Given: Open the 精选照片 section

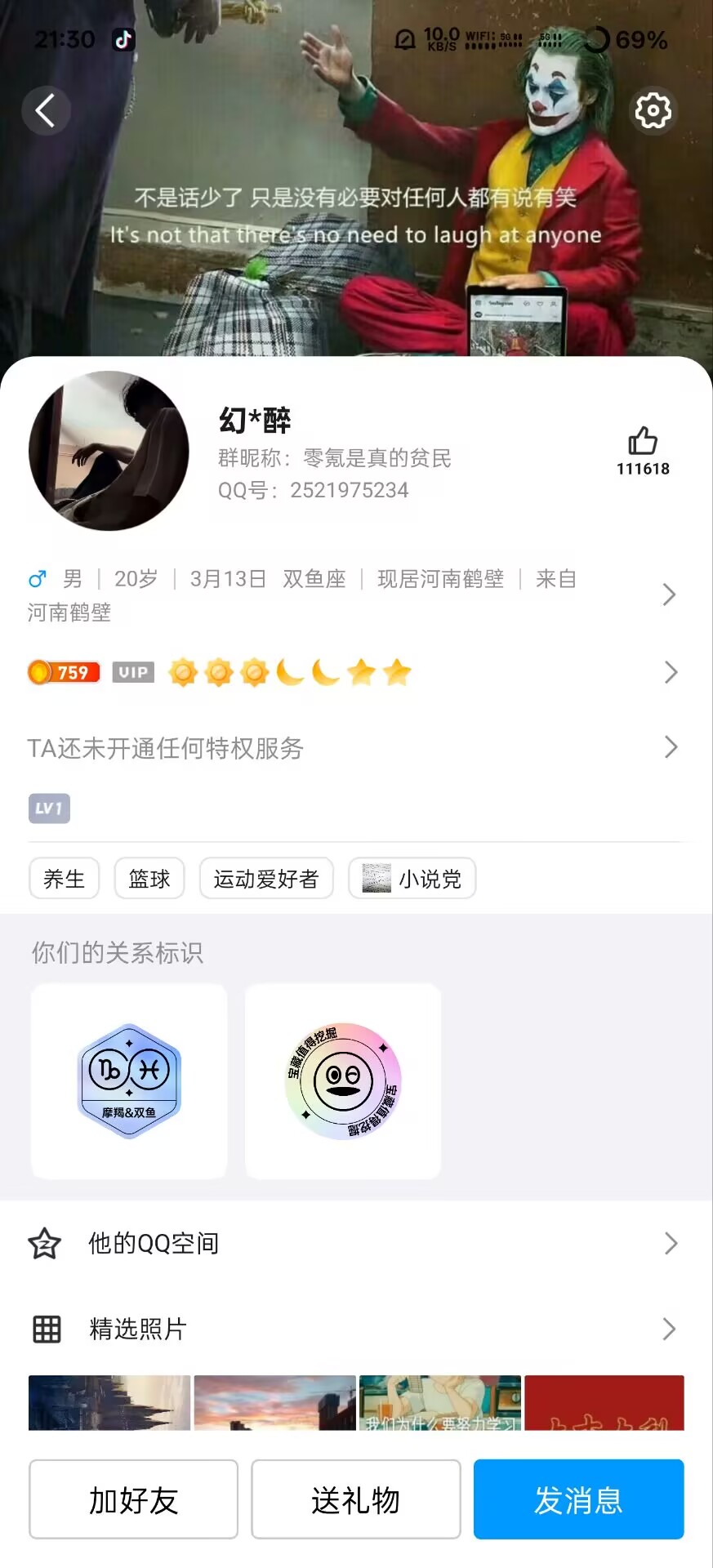Looking at the screenshot, I should coord(351,1329).
